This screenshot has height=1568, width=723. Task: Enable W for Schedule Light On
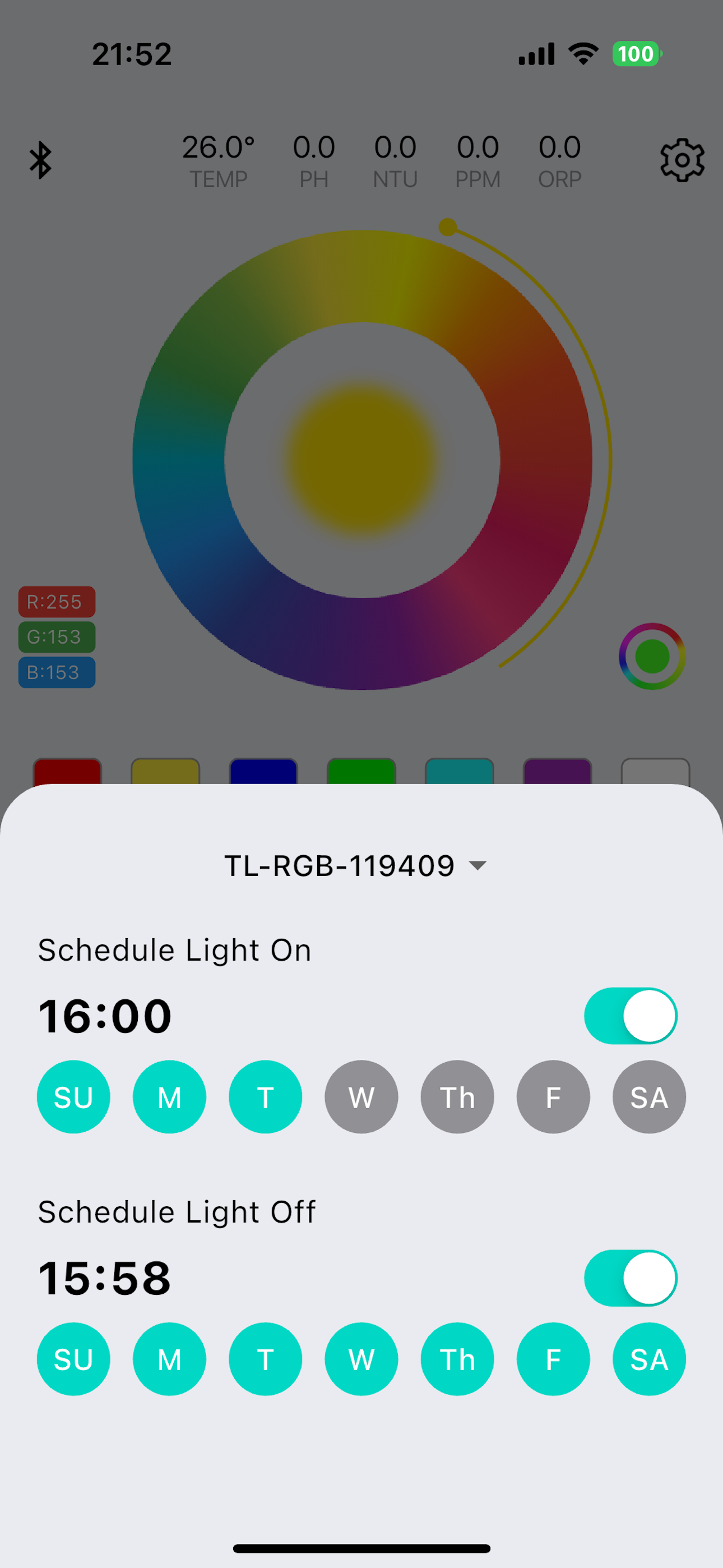[361, 1096]
